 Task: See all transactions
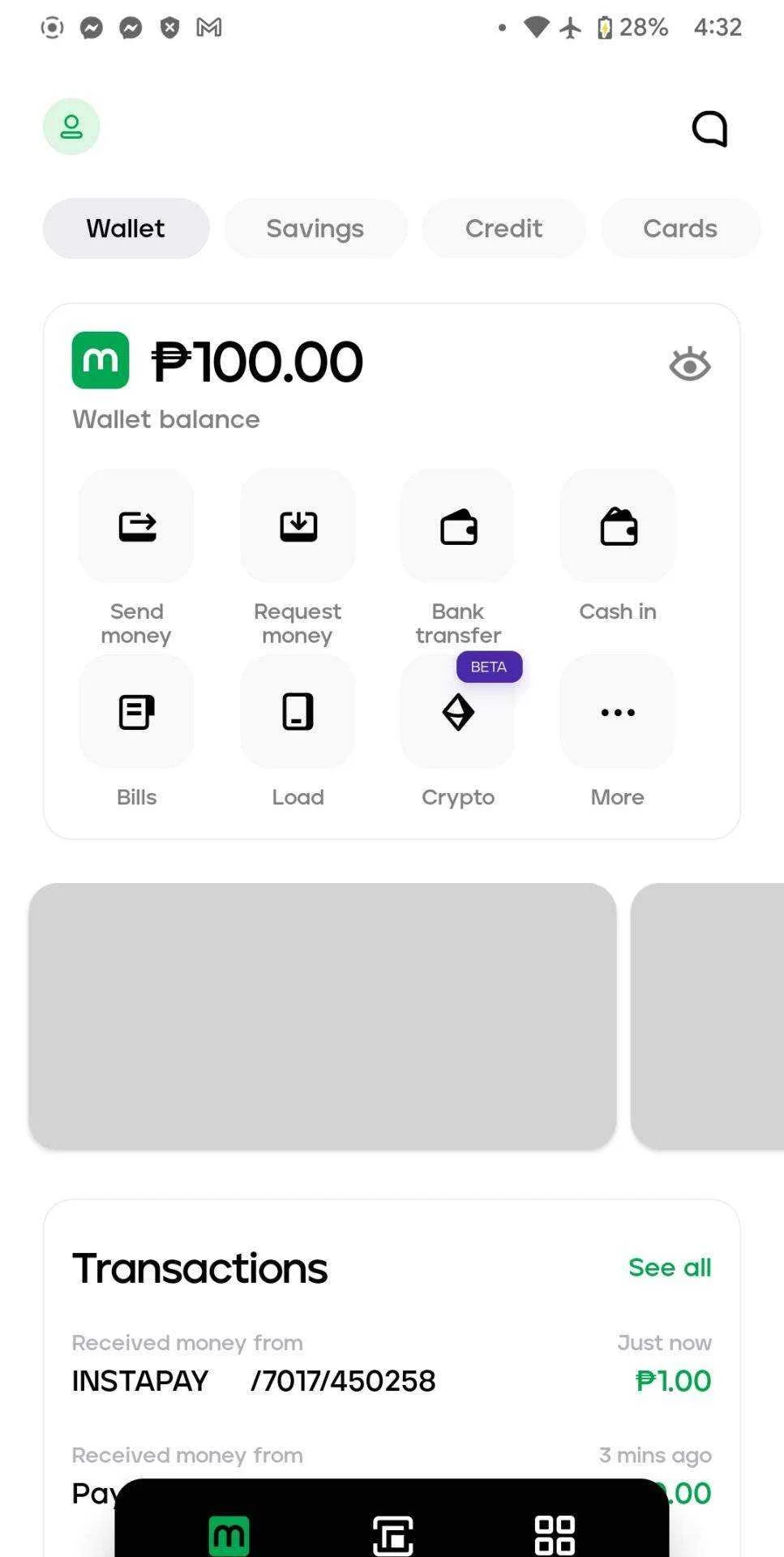pyautogui.click(x=670, y=1267)
